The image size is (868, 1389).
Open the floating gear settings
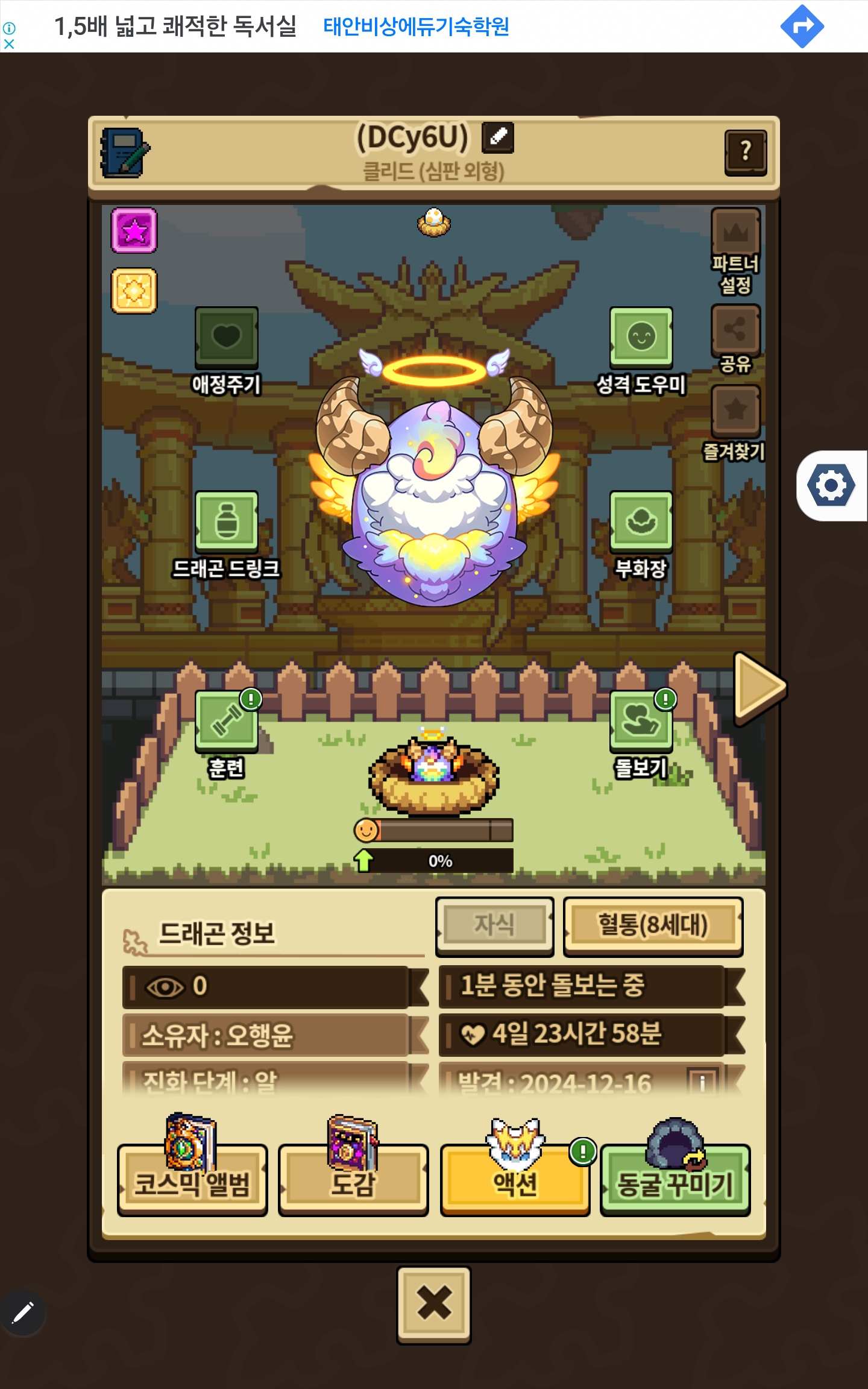[831, 485]
